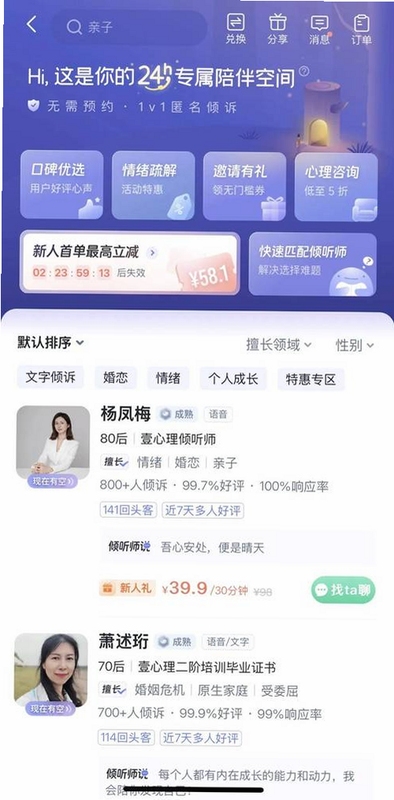The width and height of the screenshot is (394, 800).
Task: Open the 心理咨询 card
Action: pos(336,186)
